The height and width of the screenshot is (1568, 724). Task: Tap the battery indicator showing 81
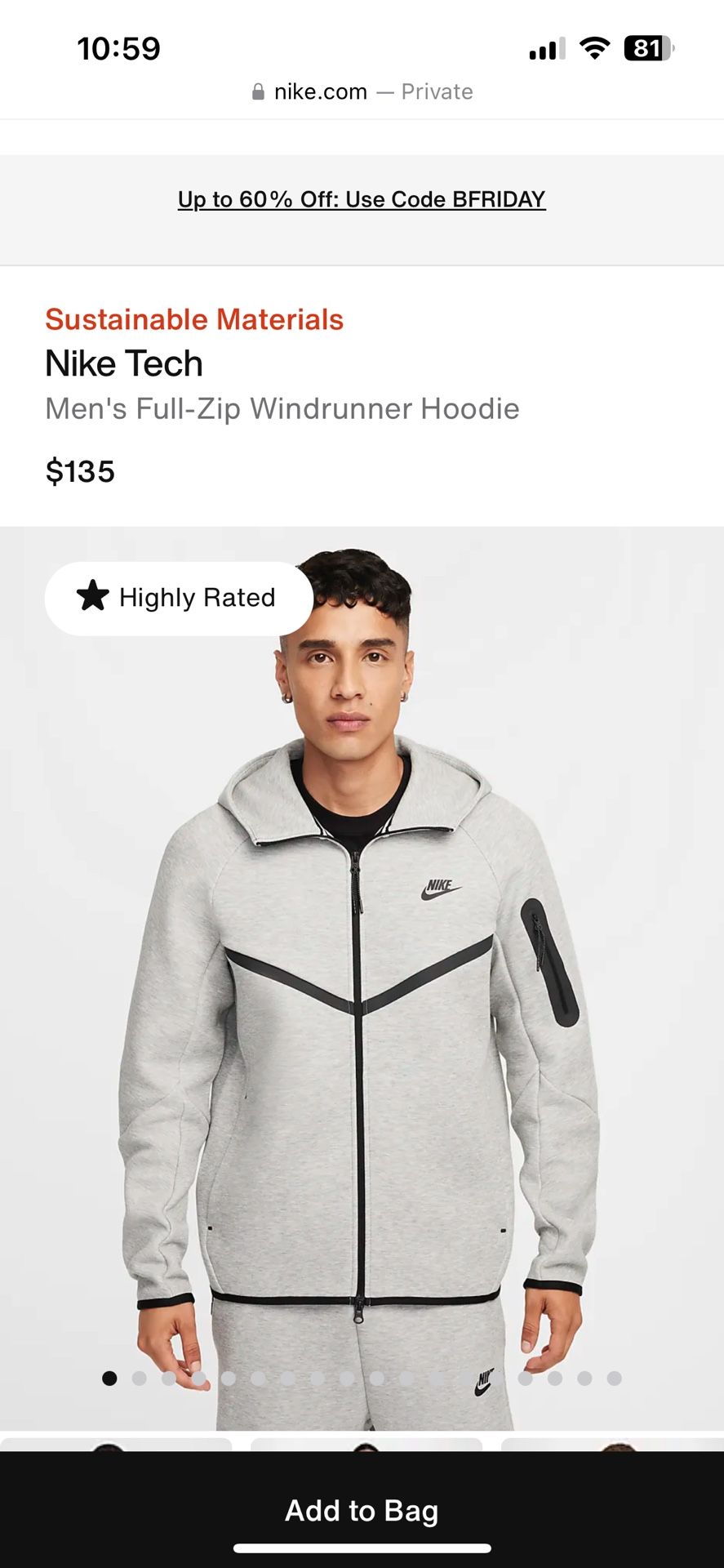click(x=647, y=49)
